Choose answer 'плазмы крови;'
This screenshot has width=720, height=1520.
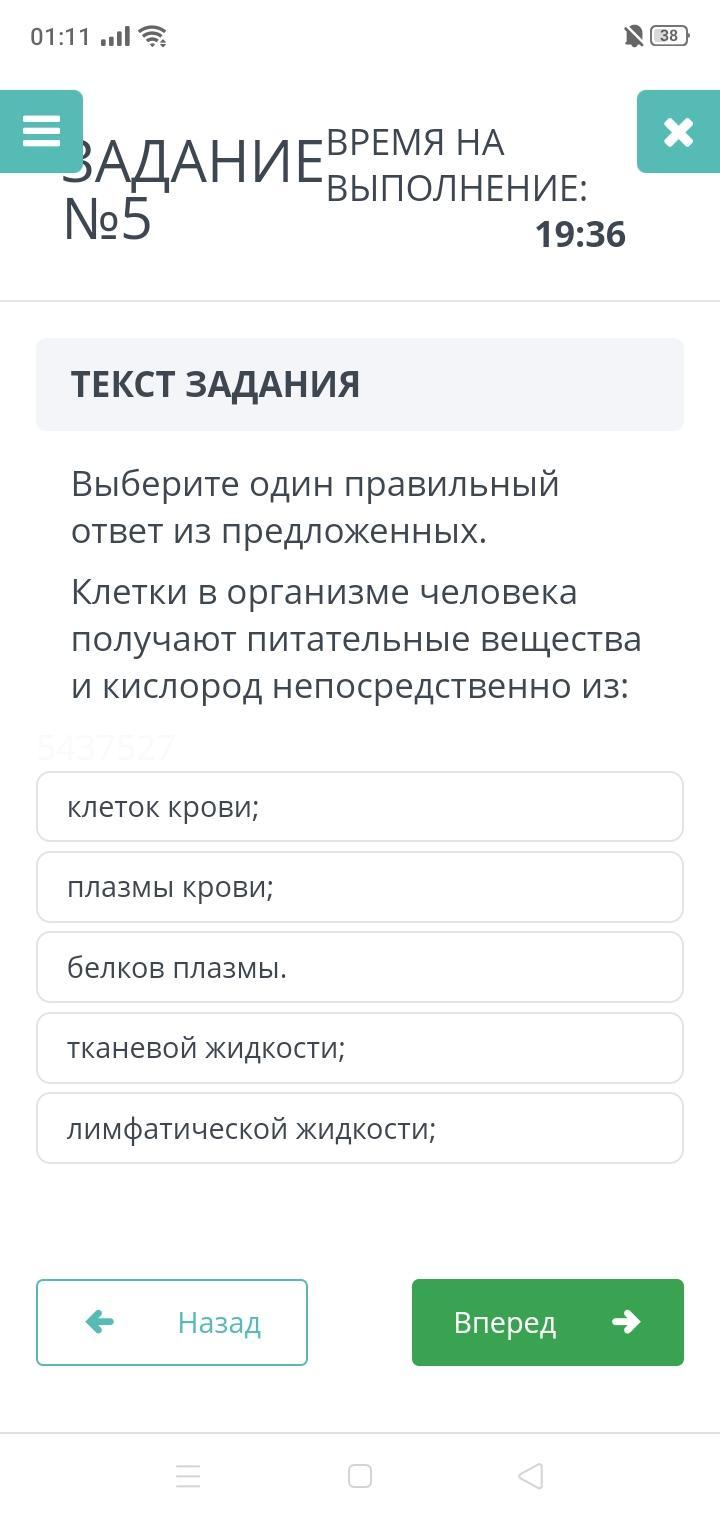[360, 887]
